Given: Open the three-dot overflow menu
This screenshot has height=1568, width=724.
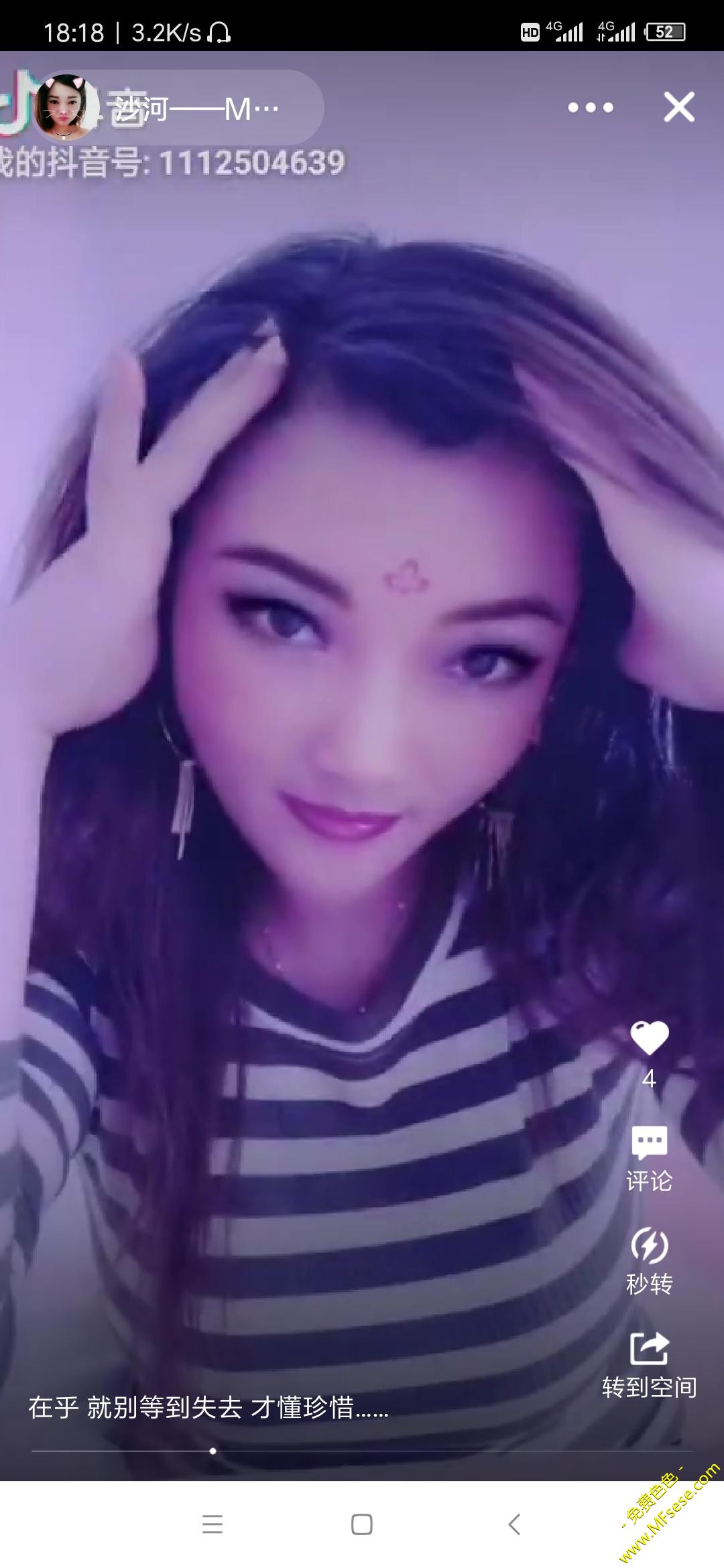Looking at the screenshot, I should [x=590, y=107].
